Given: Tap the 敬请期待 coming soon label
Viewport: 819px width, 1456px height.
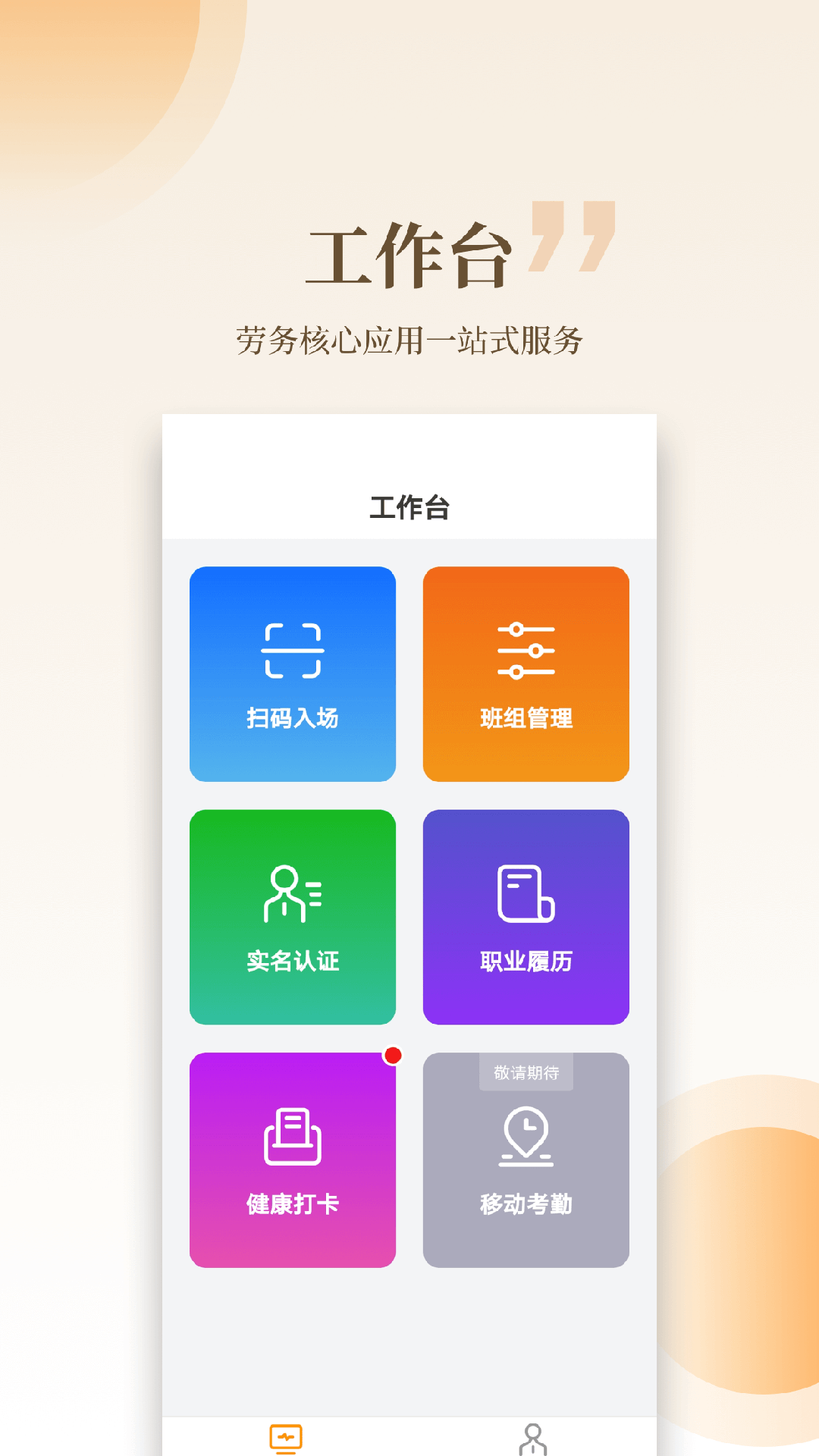Looking at the screenshot, I should (526, 1073).
